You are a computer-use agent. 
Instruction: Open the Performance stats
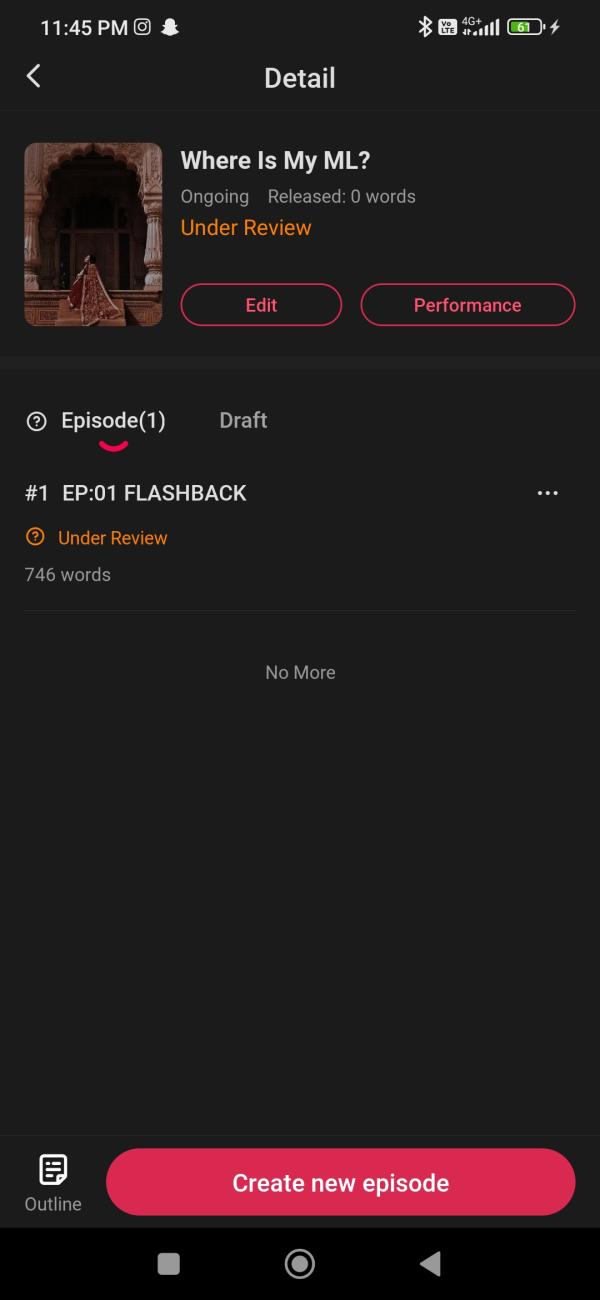pos(467,305)
